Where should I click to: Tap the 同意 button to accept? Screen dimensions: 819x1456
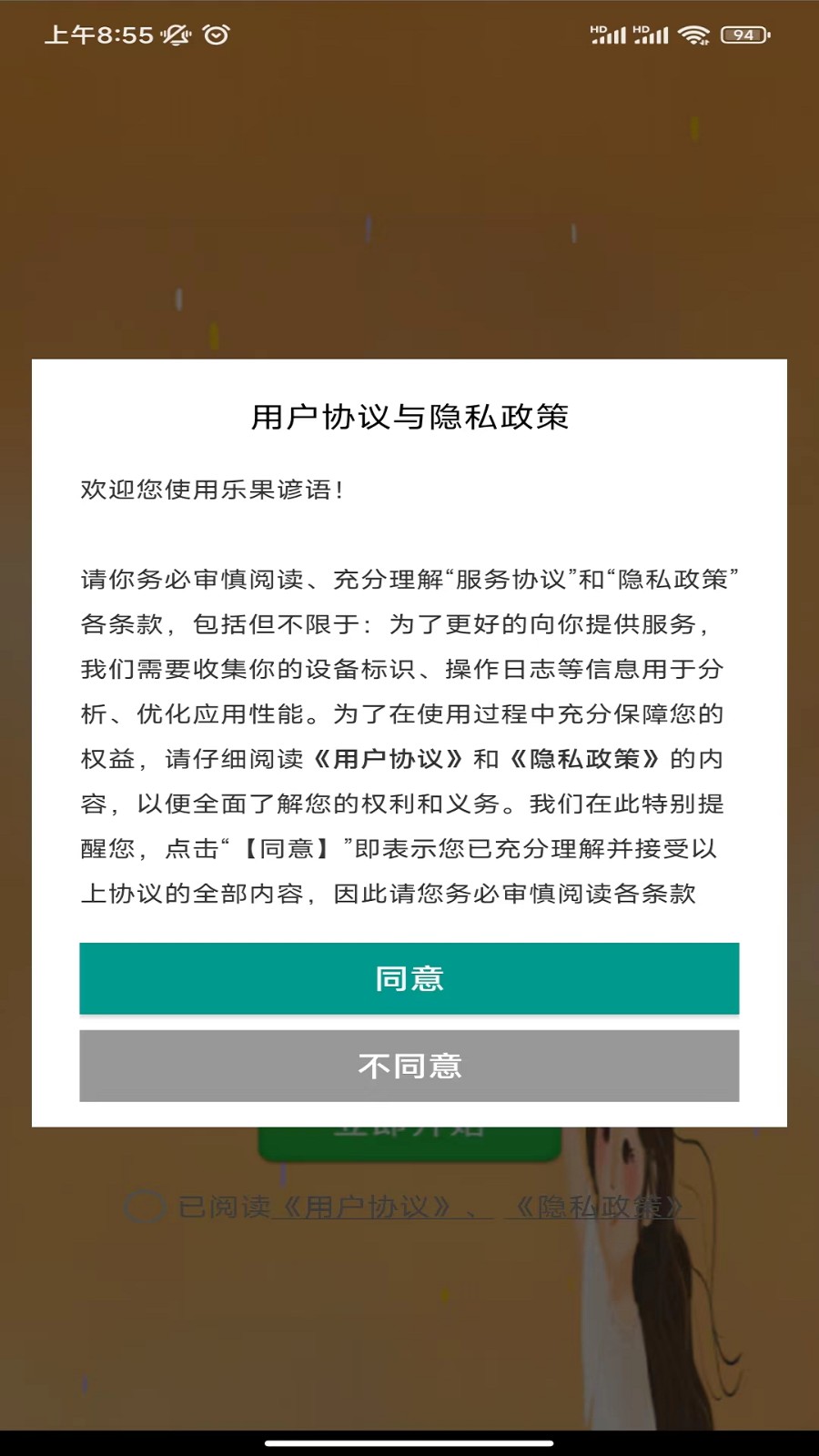[409, 978]
